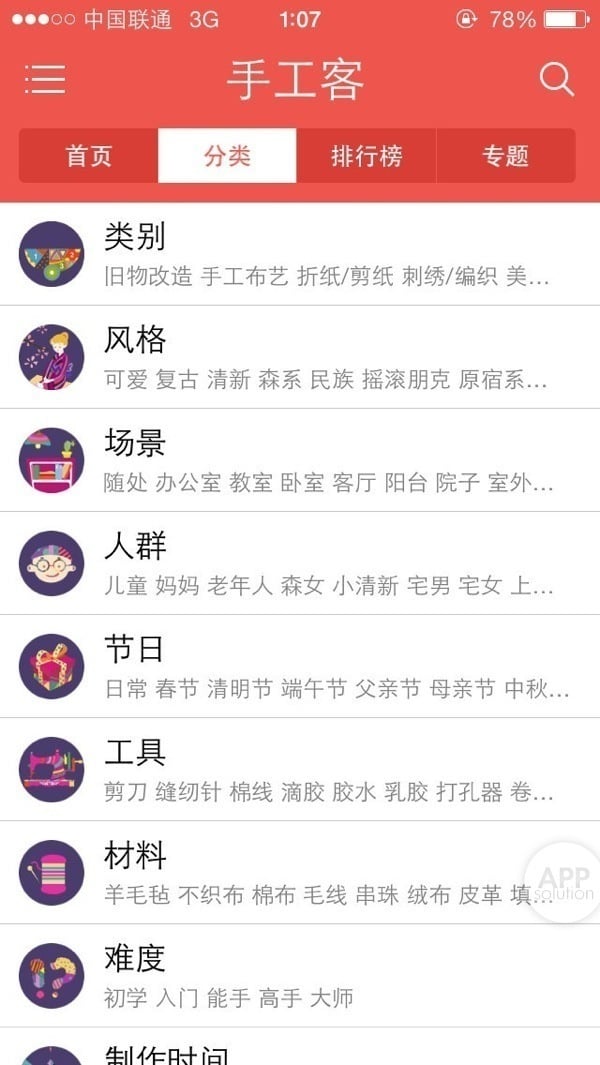Image resolution: width=600 pixels, height=1065 pixels.
Task: View the 人群 category row
Action: pos(300,563)
